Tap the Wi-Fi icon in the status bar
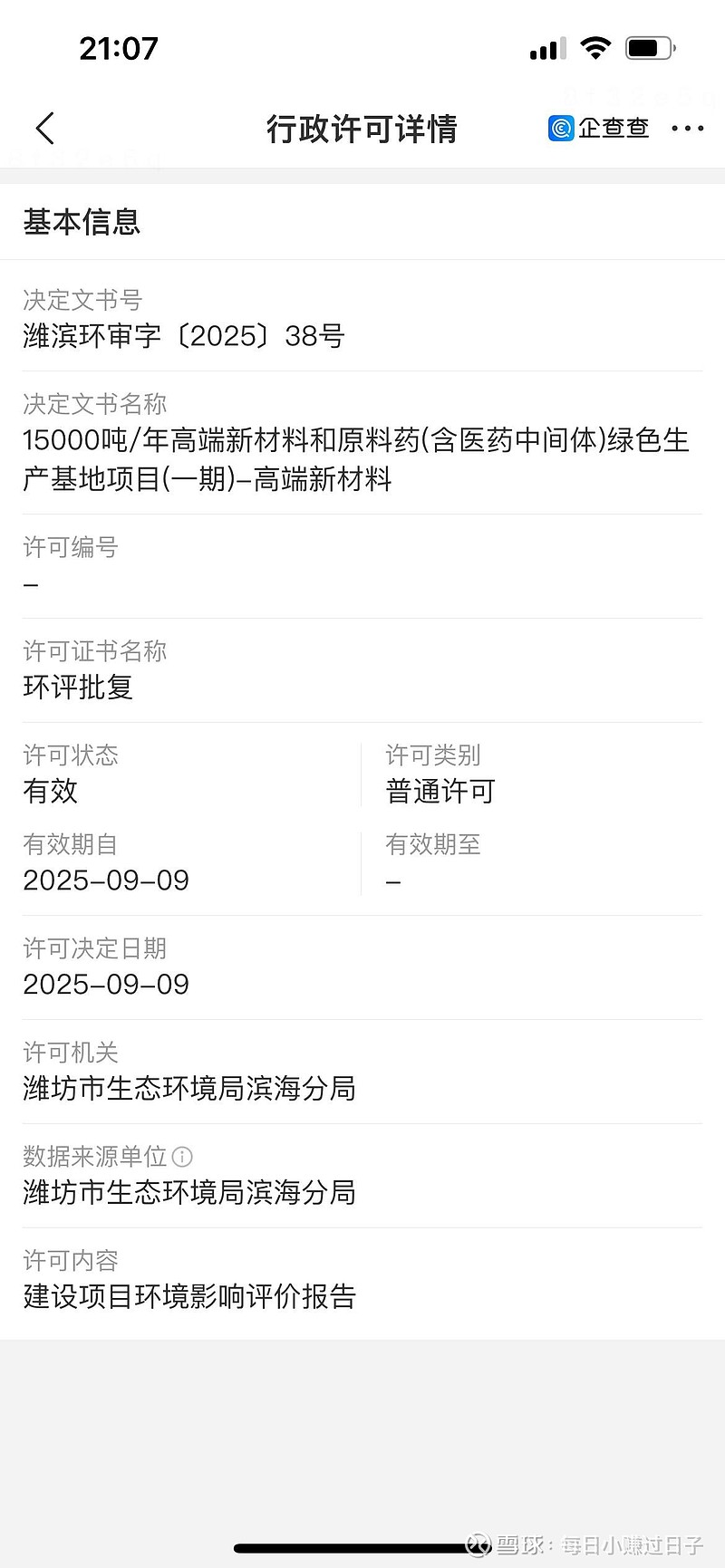 [x=595, y=48]
